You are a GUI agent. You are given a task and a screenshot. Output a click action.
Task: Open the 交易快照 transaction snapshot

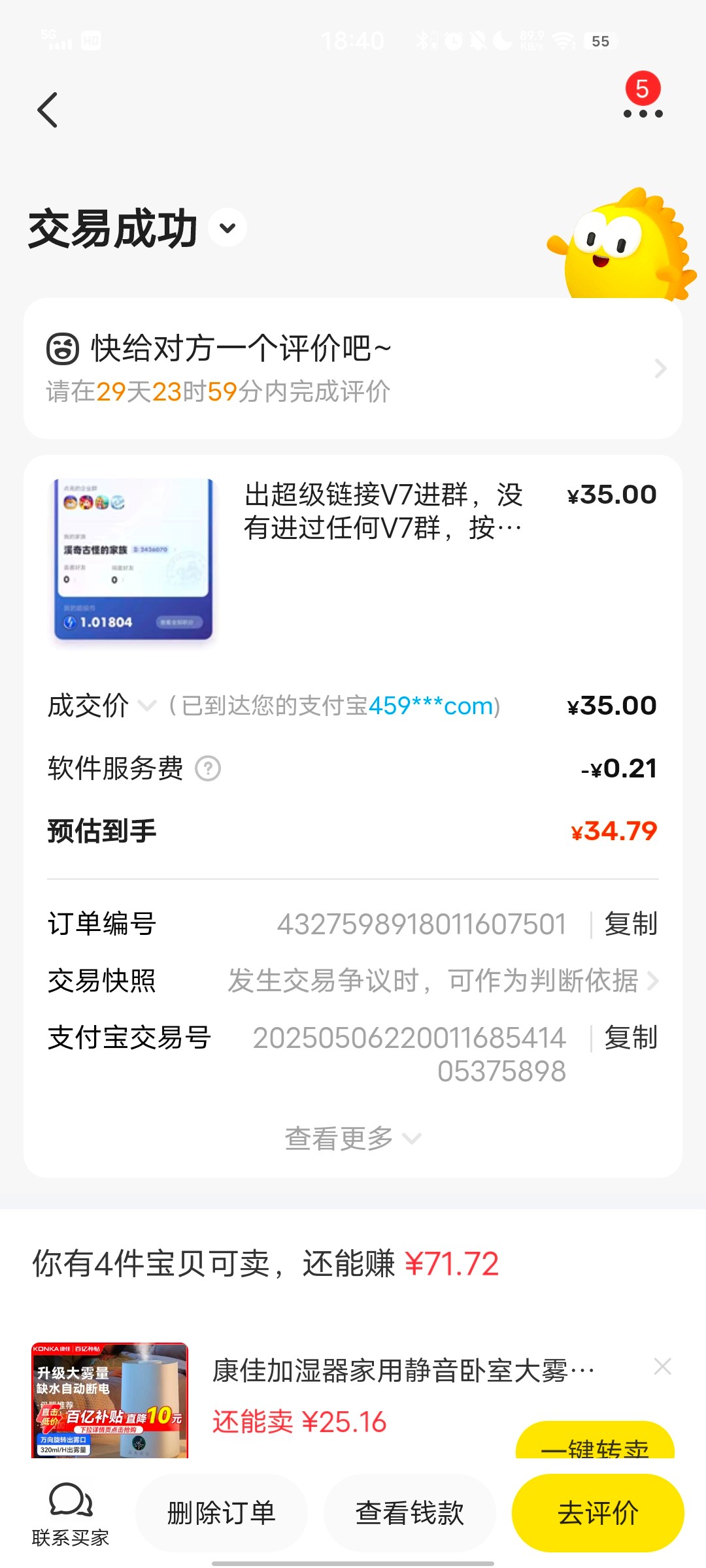[353, 981]
